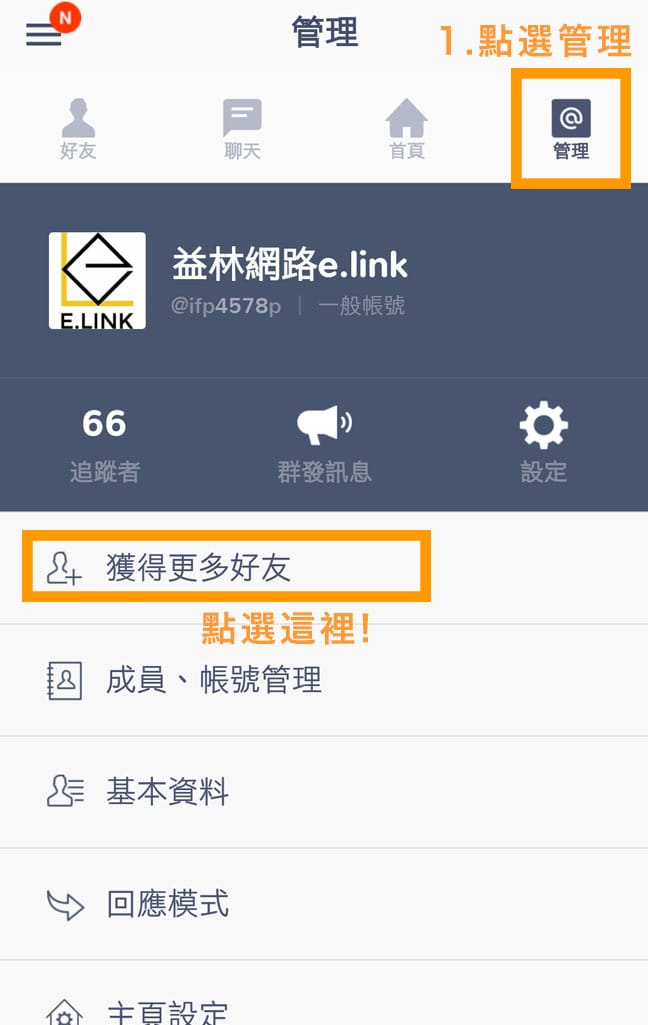Tap 獲得更多好友 row
This screenshot has width=648, height=1025.
[226, 568]
